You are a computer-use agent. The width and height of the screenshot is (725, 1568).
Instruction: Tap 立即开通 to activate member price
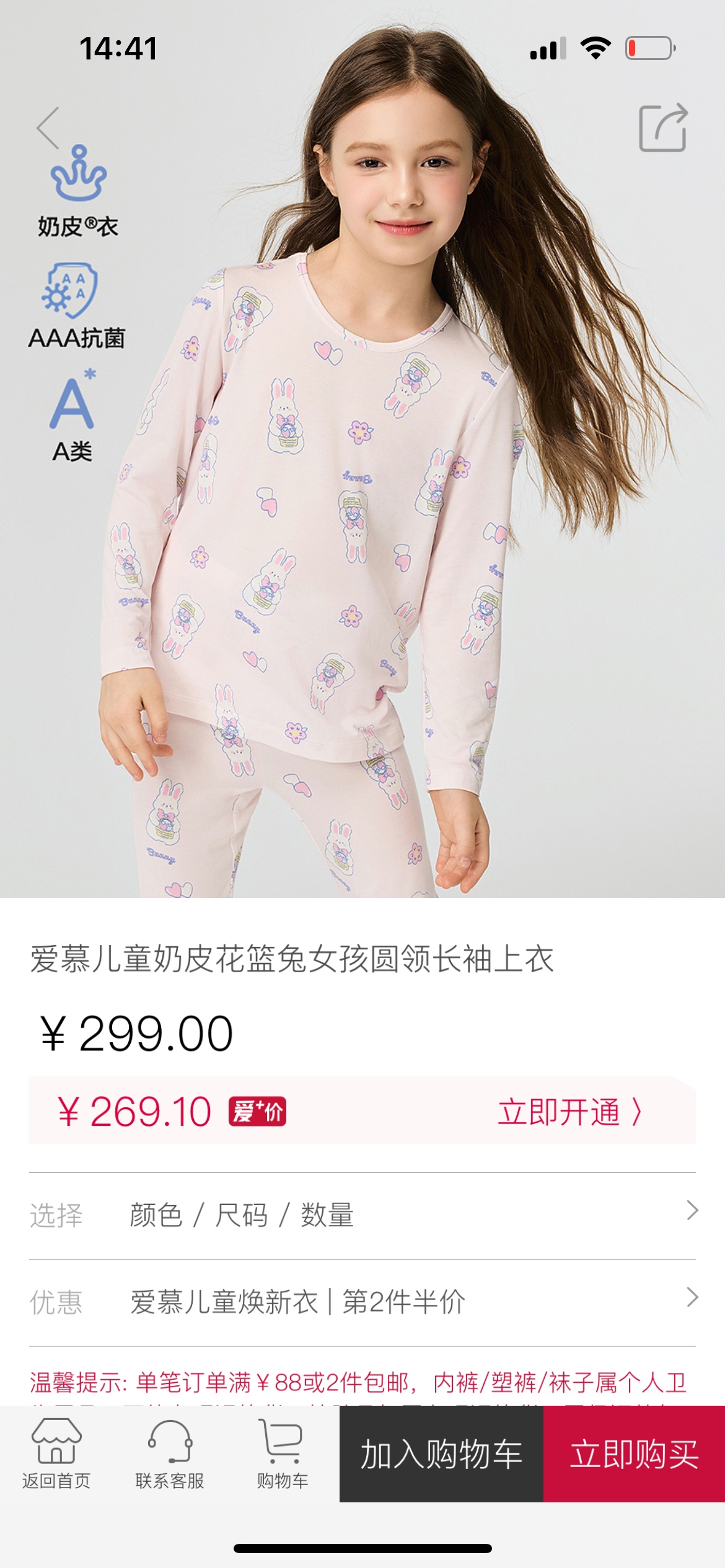click(569, 1112)
